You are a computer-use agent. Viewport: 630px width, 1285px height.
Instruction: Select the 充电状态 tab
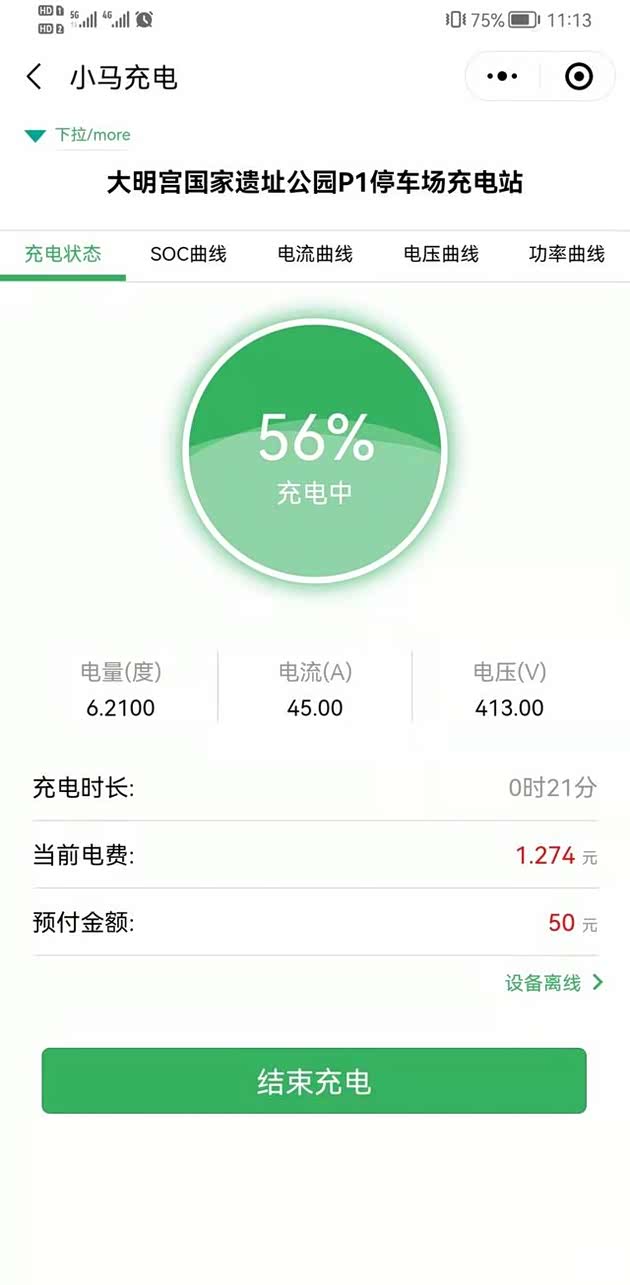[x=63, y=254]
